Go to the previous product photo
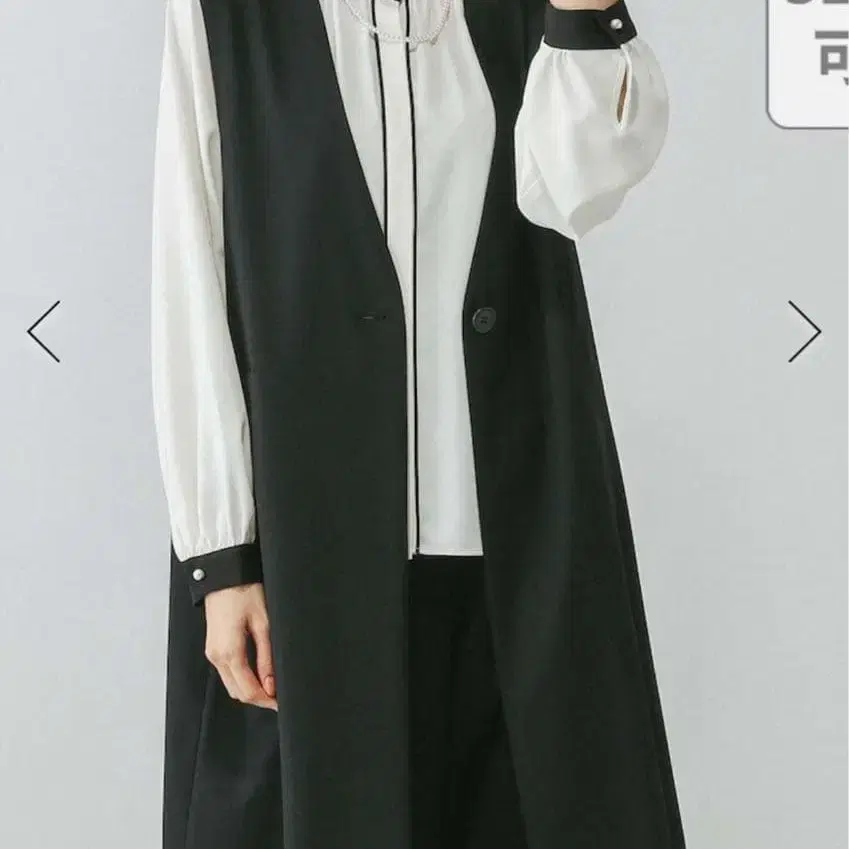Screen dimensions: 849x849 [44, 331]
